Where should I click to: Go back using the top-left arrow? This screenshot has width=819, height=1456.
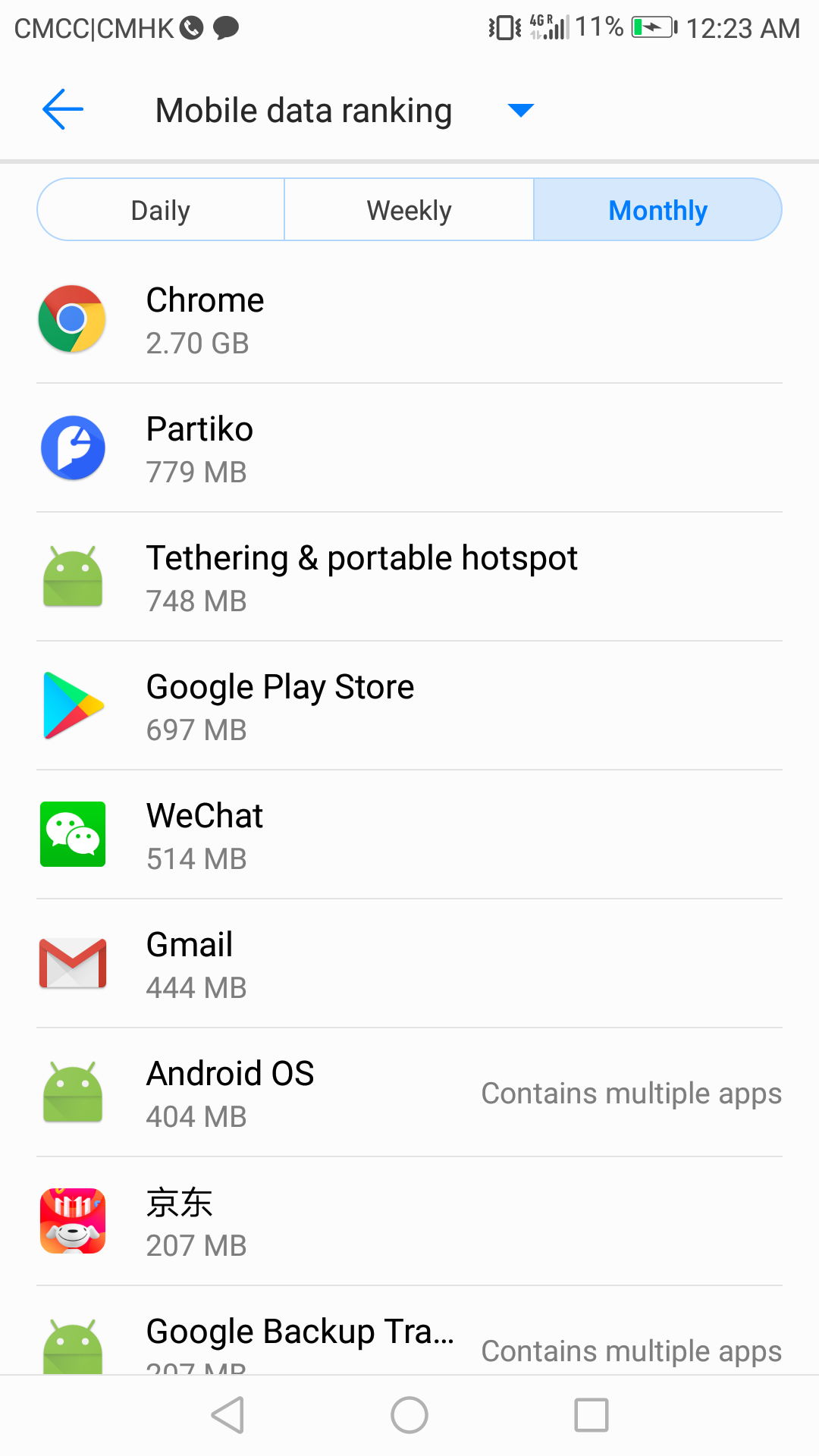point(63,110)
